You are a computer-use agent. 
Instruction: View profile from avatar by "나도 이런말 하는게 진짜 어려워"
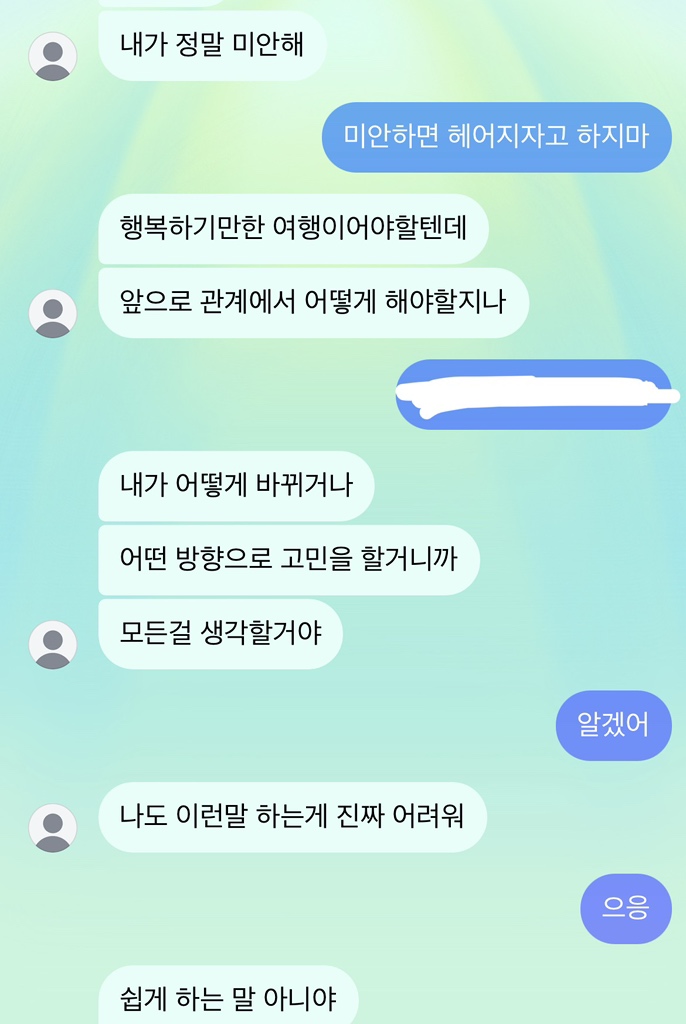tap(53, 828)
